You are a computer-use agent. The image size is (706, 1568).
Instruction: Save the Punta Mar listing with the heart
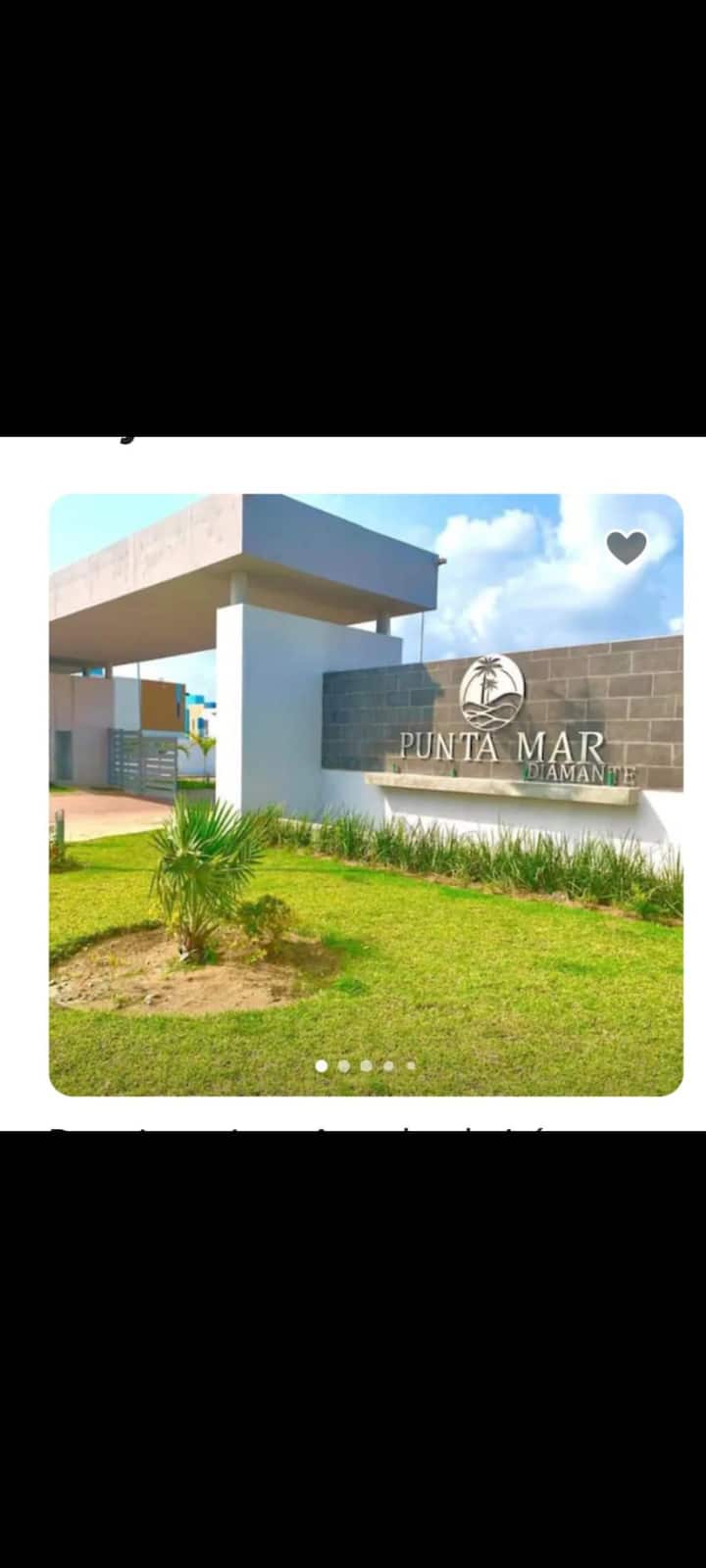pyautogui.click(x=627, y=548)
